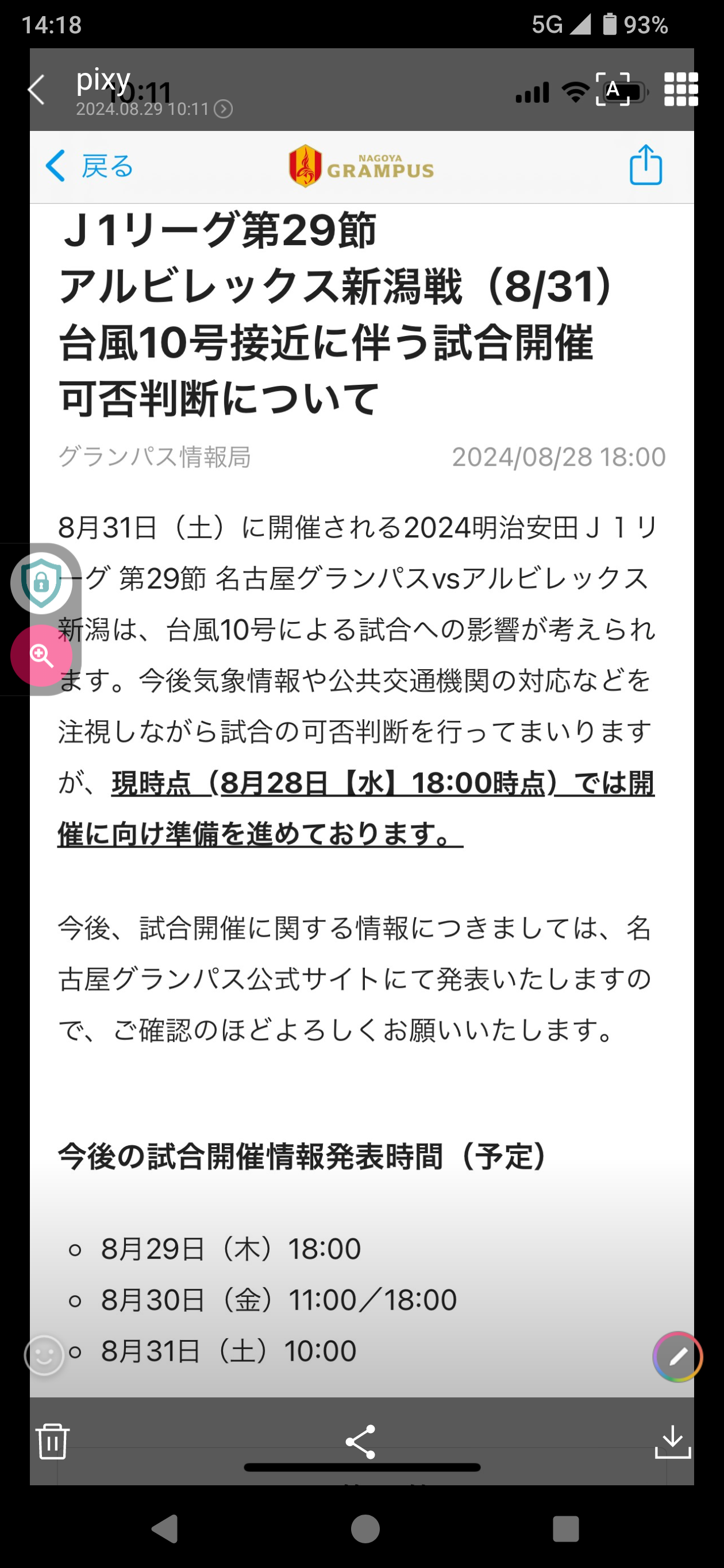Open the grid view icon

click(x=680, y=90)
